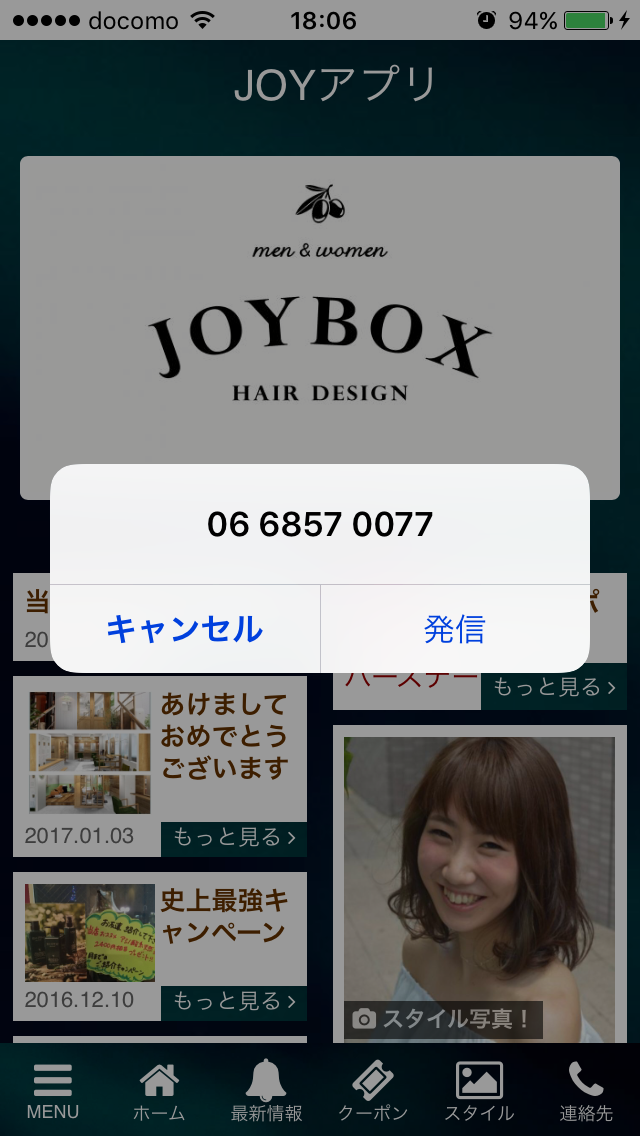Open the MENU drawer
Viewport: 640px width, 1136px height.
point(53,1090)
